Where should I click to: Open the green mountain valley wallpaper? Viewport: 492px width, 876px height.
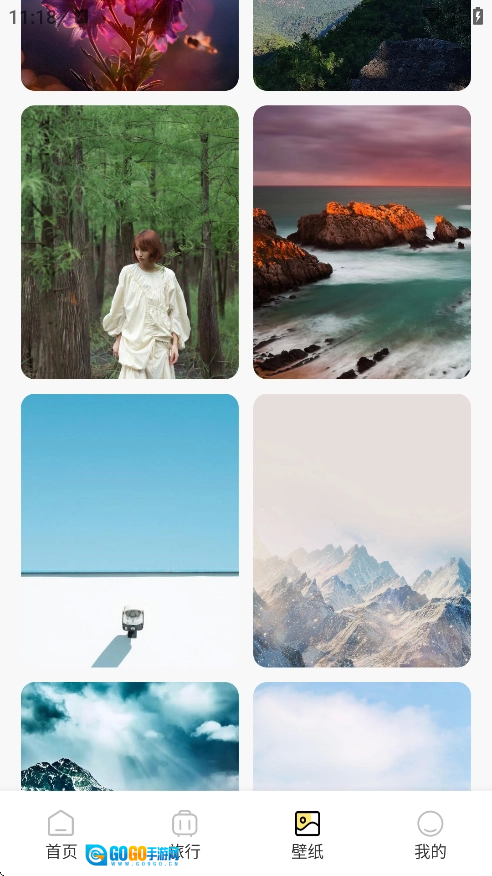[362, 45]
